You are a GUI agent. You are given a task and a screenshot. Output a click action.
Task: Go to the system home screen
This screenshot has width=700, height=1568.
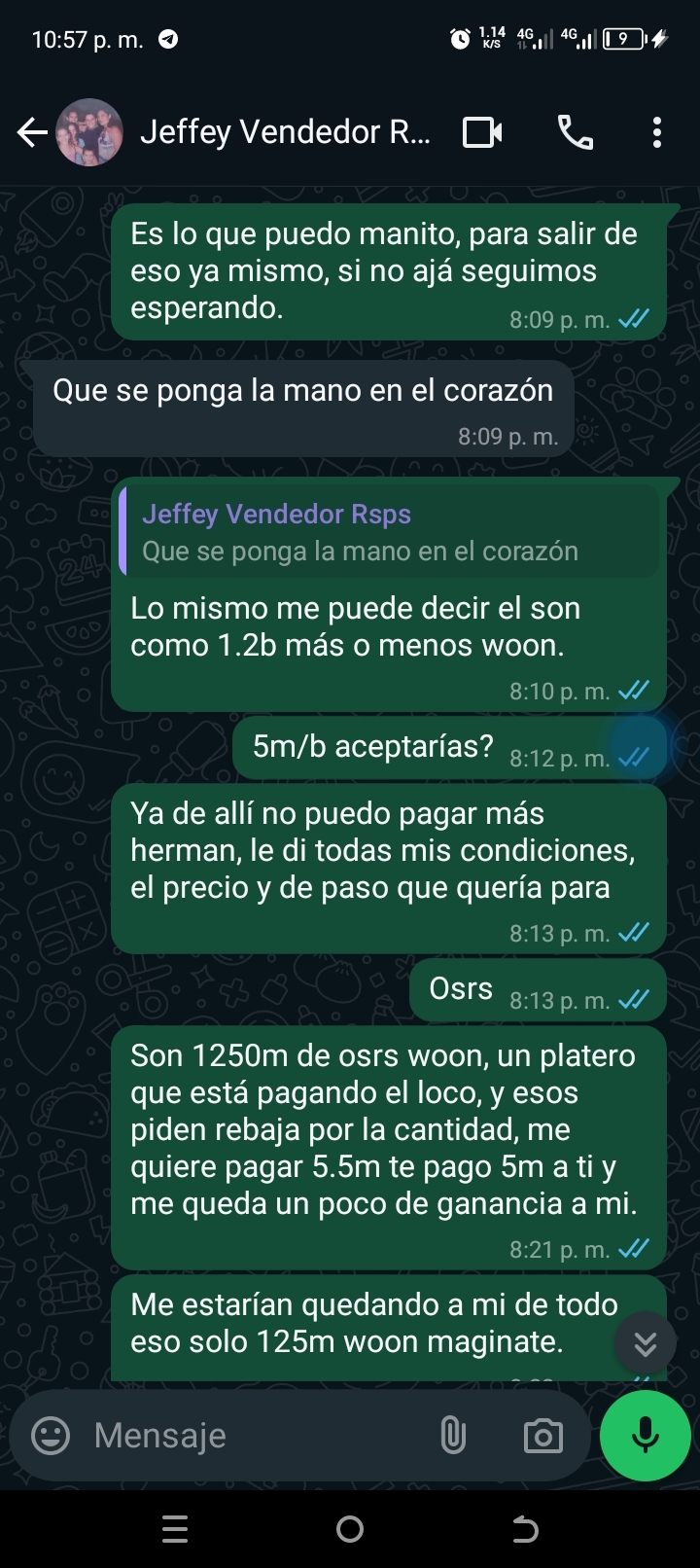(x=350, y=1530)
